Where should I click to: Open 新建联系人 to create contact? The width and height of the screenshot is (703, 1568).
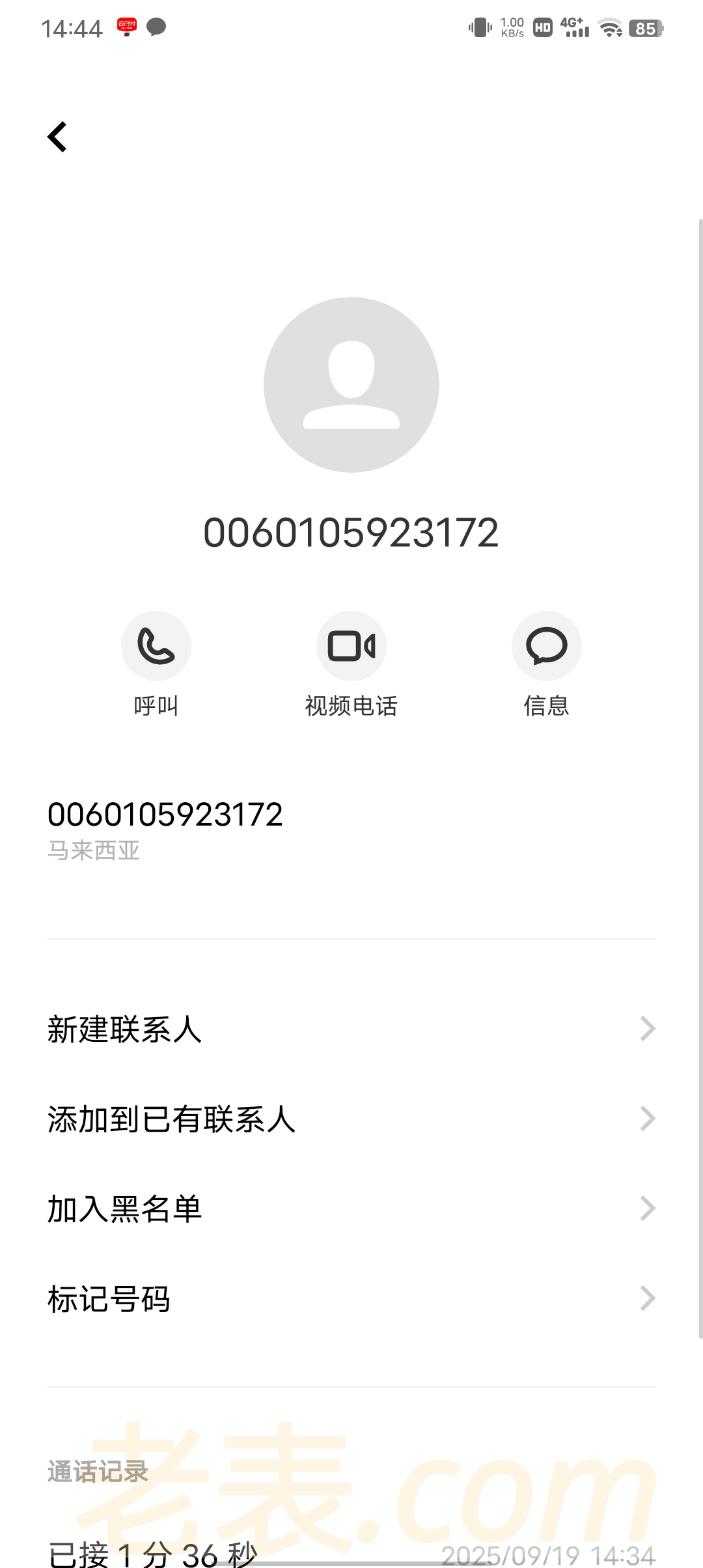pos(351,1029)
